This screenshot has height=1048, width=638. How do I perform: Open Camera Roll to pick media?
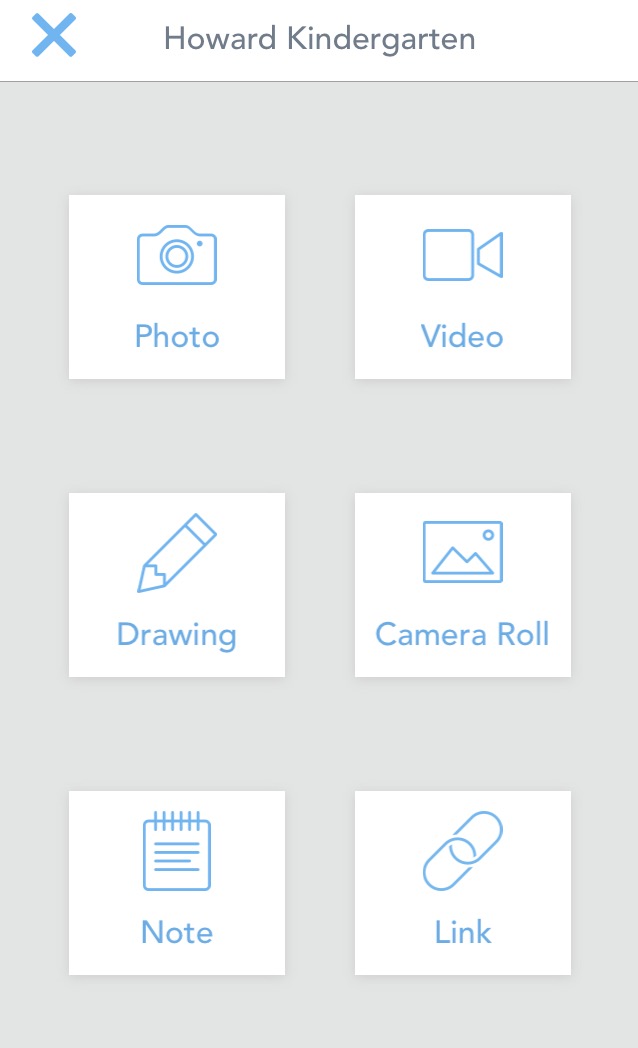click(x=462, y=585)
